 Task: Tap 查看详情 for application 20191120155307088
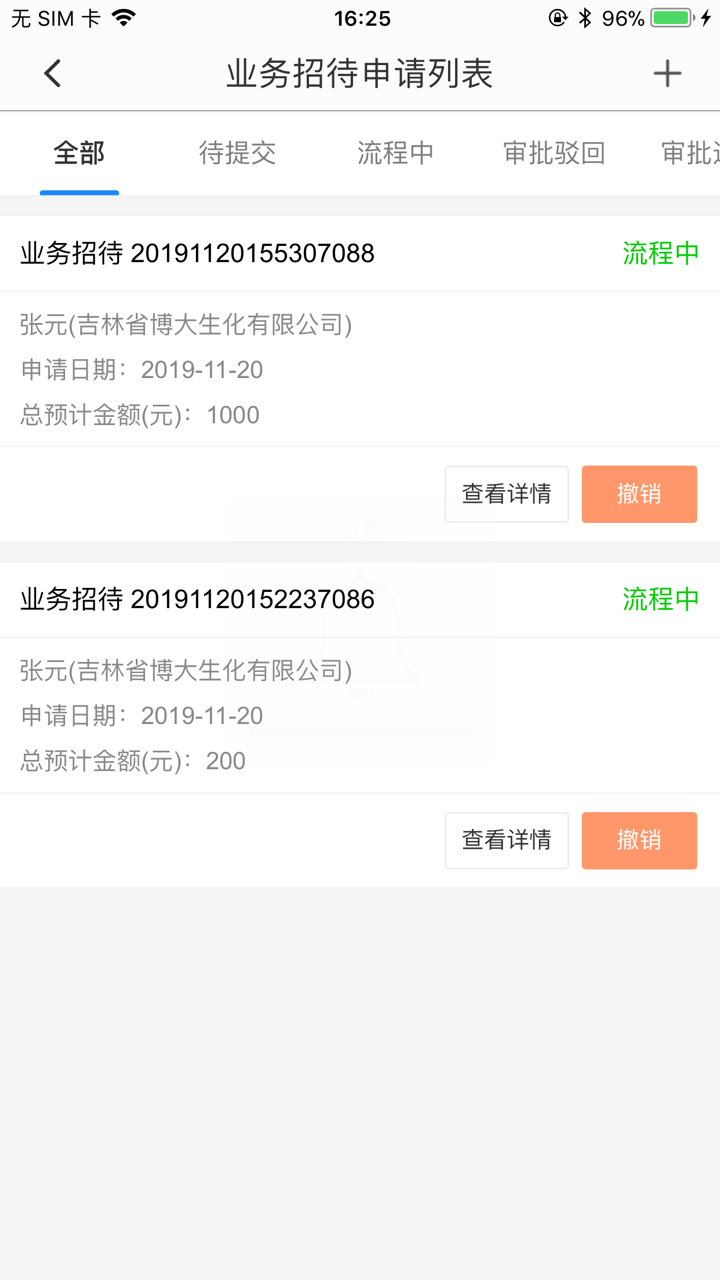(x=507, y=493)
